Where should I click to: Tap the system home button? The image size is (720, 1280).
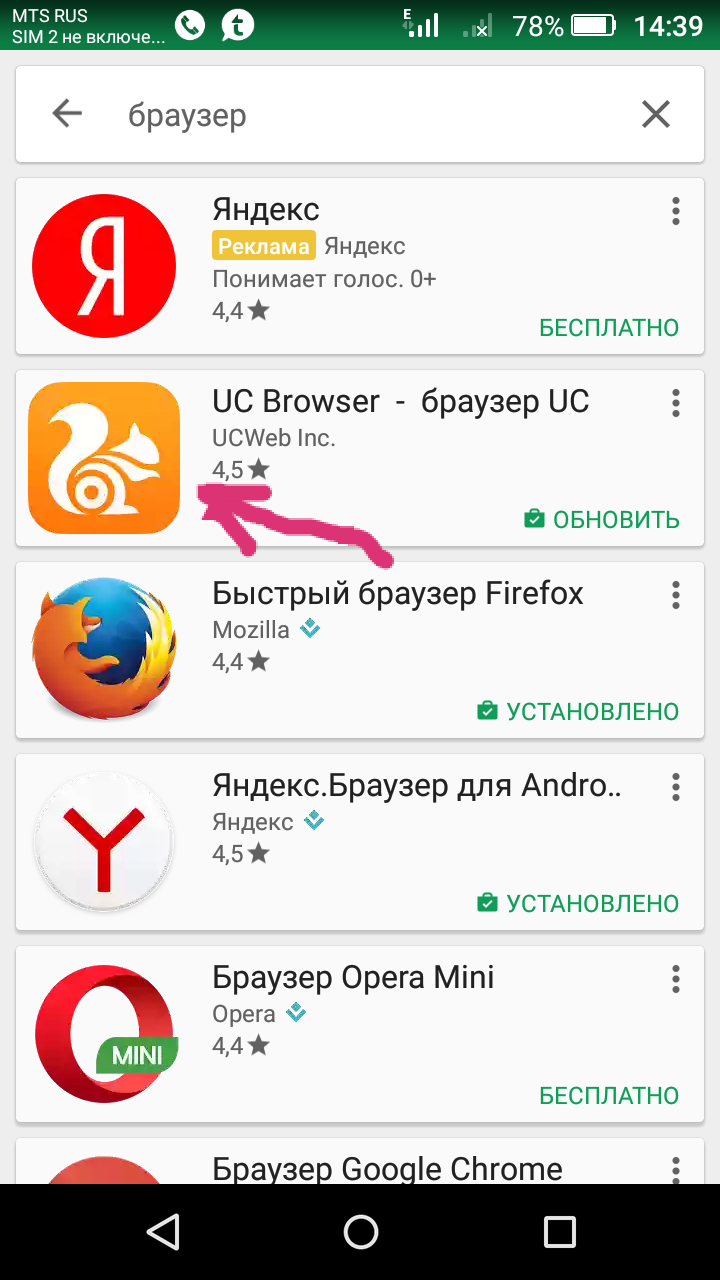[x=360, y=1232]
